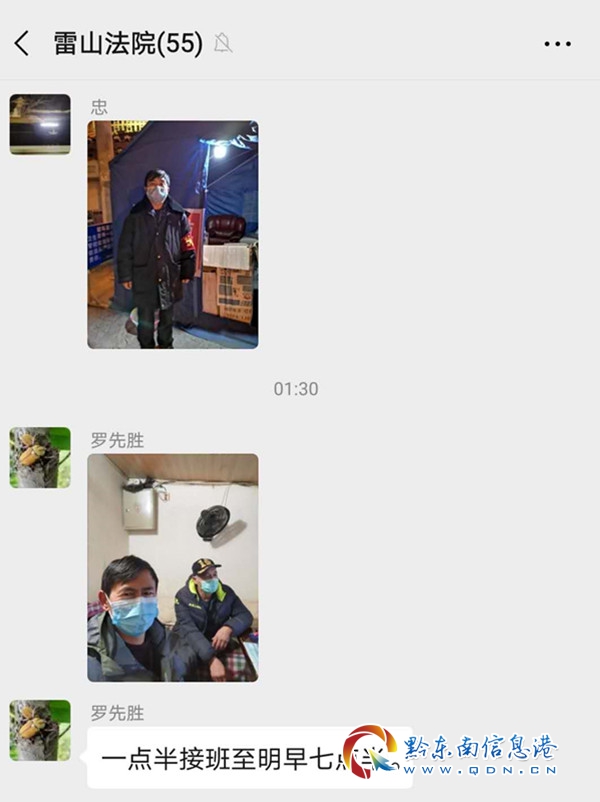This screenshot has height=802, width=600.
Task: Open 忠's profile avatar
Action: tap(40, 124)
